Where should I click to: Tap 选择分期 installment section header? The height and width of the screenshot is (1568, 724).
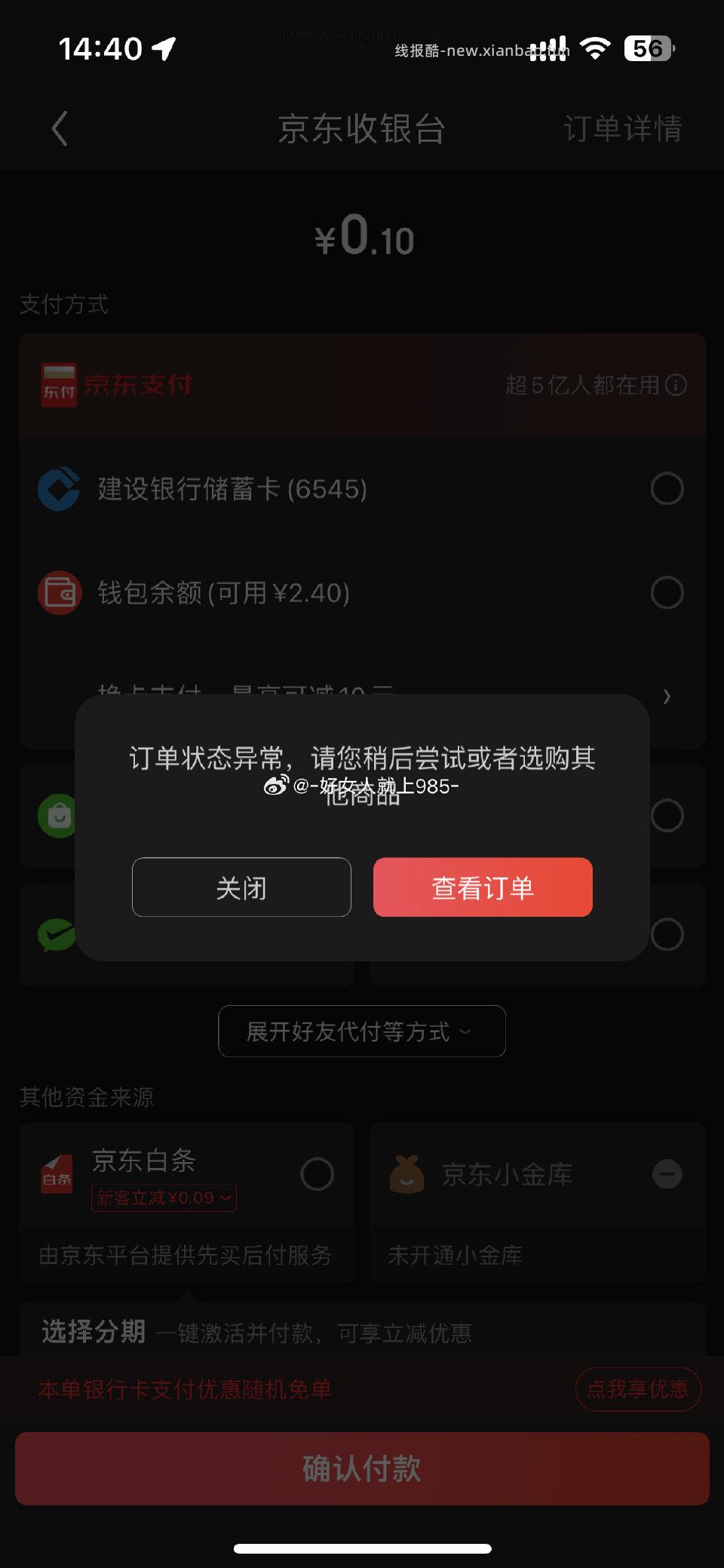(92, 1333)
